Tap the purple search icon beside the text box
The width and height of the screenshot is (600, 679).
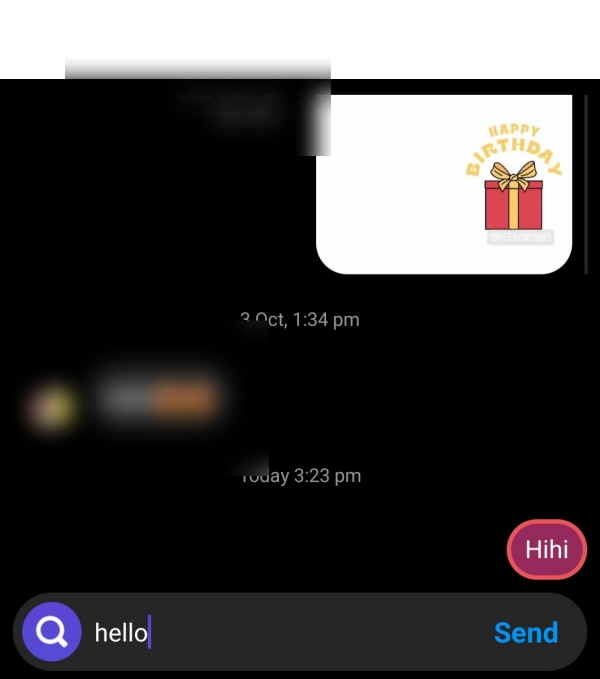tap(52, 632)
